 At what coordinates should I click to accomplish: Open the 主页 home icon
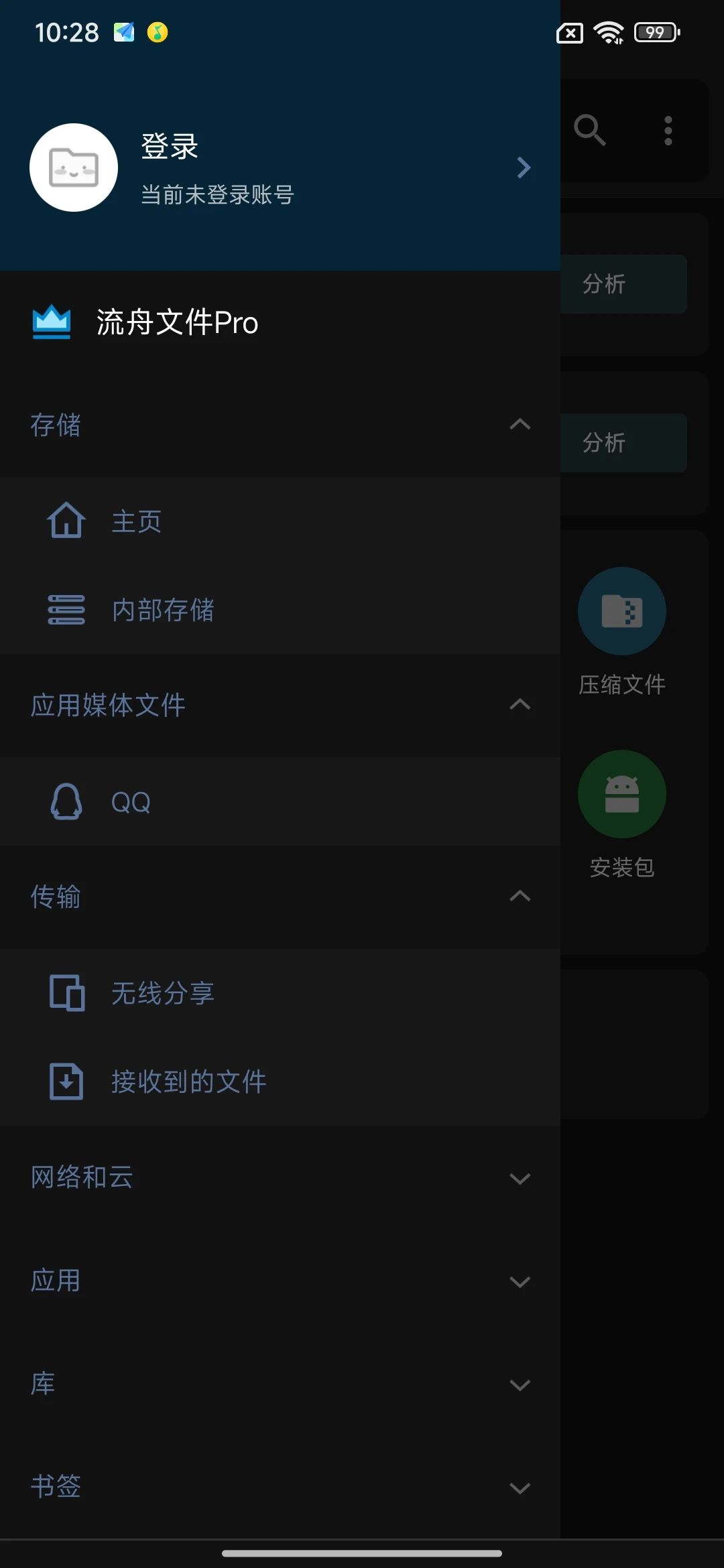click(x=66, y=520)
